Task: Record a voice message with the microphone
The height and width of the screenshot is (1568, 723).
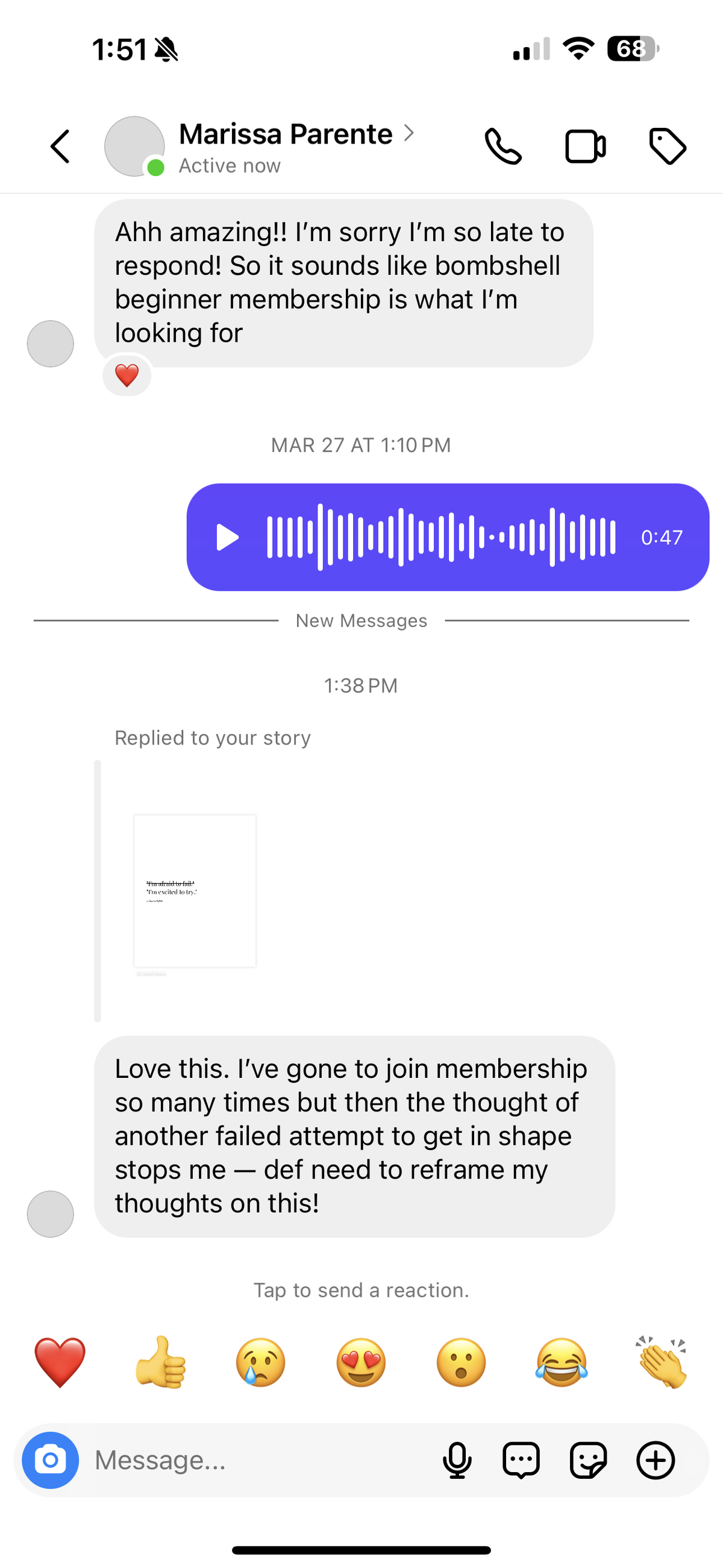Action: (x=457, y=1460)
